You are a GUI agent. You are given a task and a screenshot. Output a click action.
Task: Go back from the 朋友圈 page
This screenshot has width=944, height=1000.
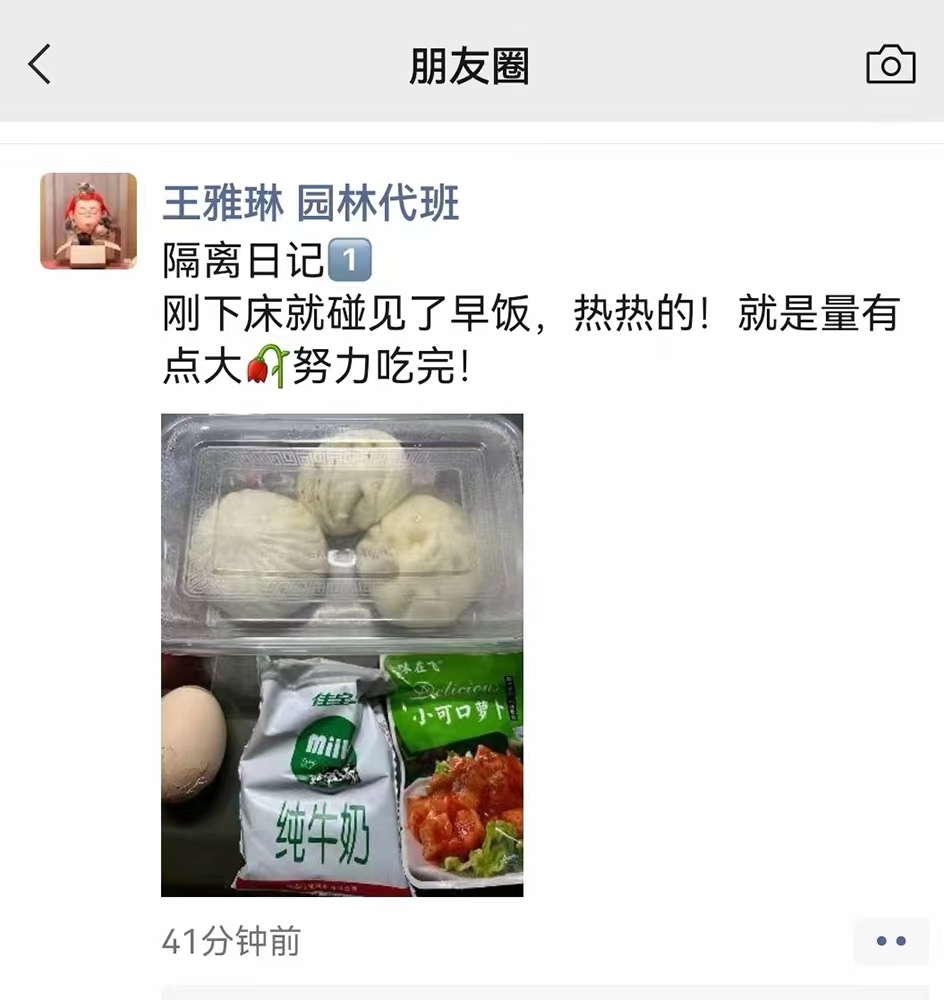[x=40, y=65]
